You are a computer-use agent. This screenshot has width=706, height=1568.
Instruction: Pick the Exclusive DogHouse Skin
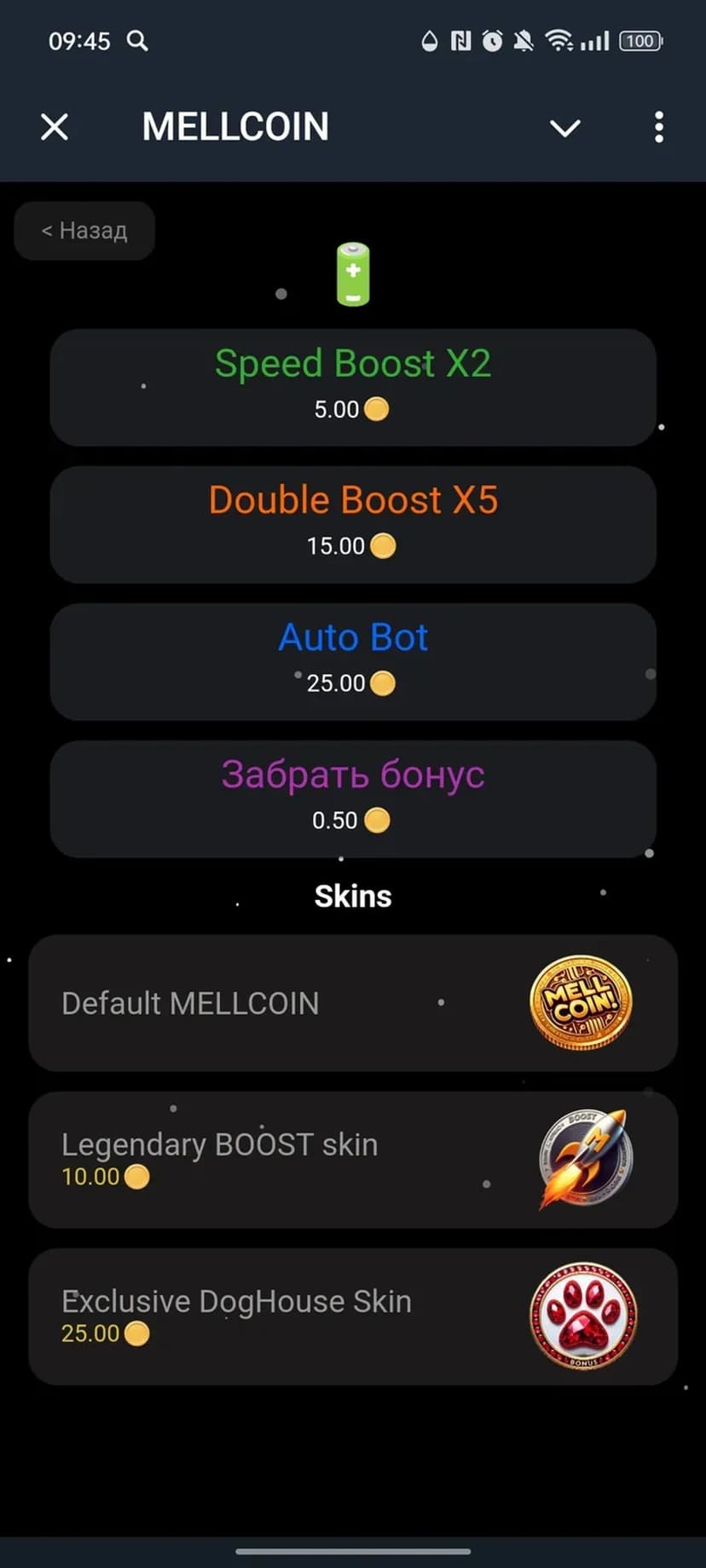coord(352,1316)
